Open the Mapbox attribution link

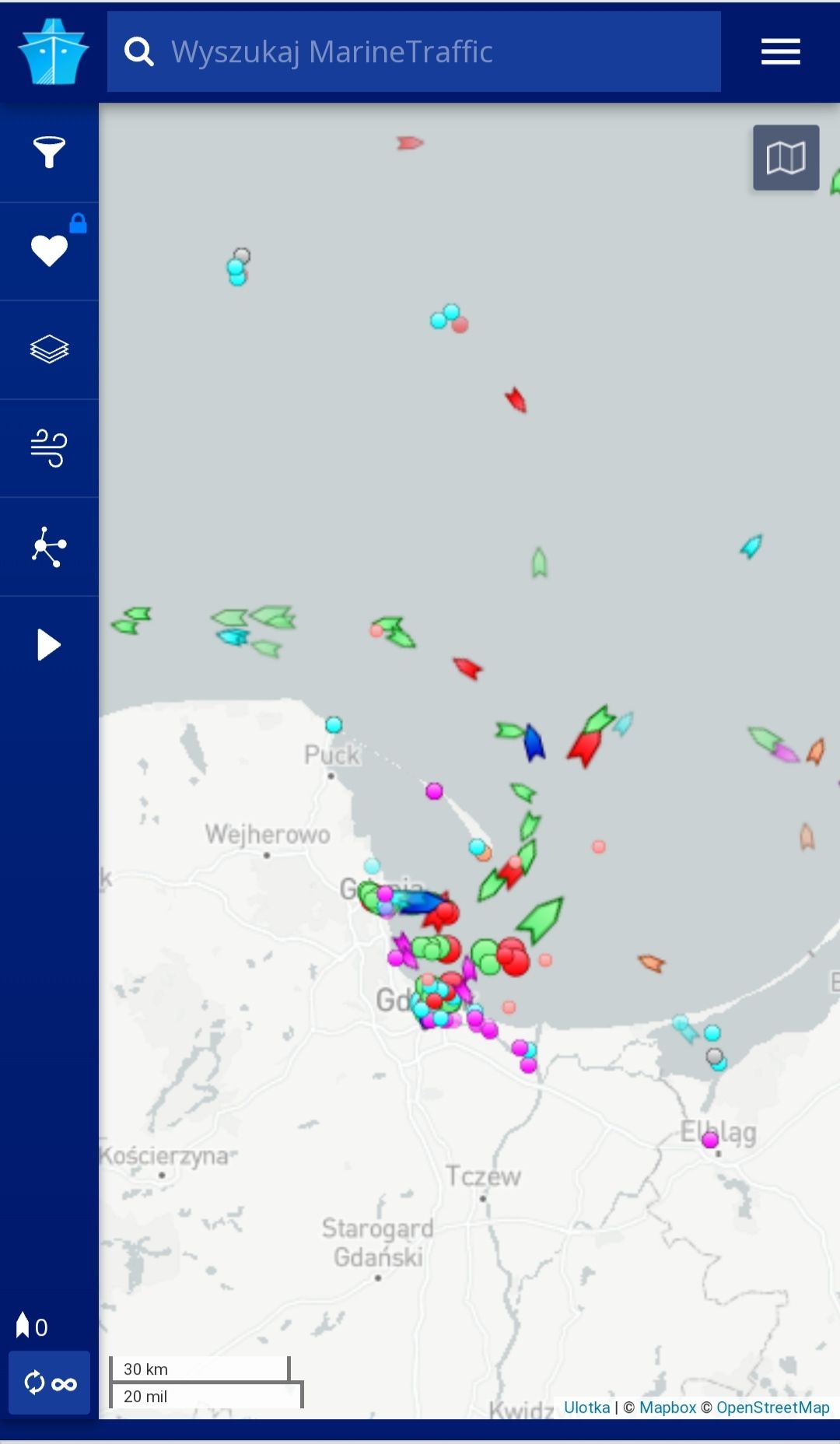pos(667,1407)
